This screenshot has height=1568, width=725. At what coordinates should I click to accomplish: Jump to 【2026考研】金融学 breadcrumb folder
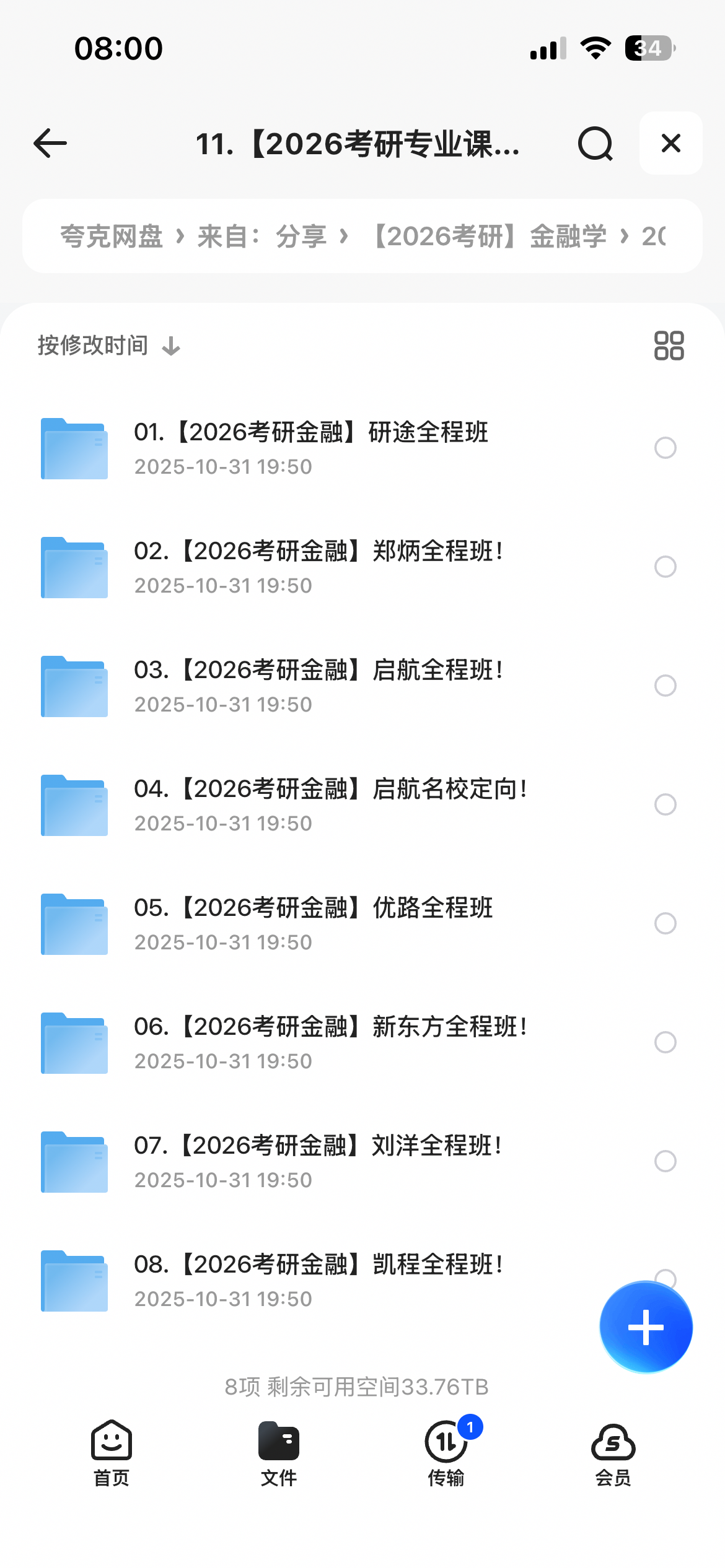tap(490, 237)
